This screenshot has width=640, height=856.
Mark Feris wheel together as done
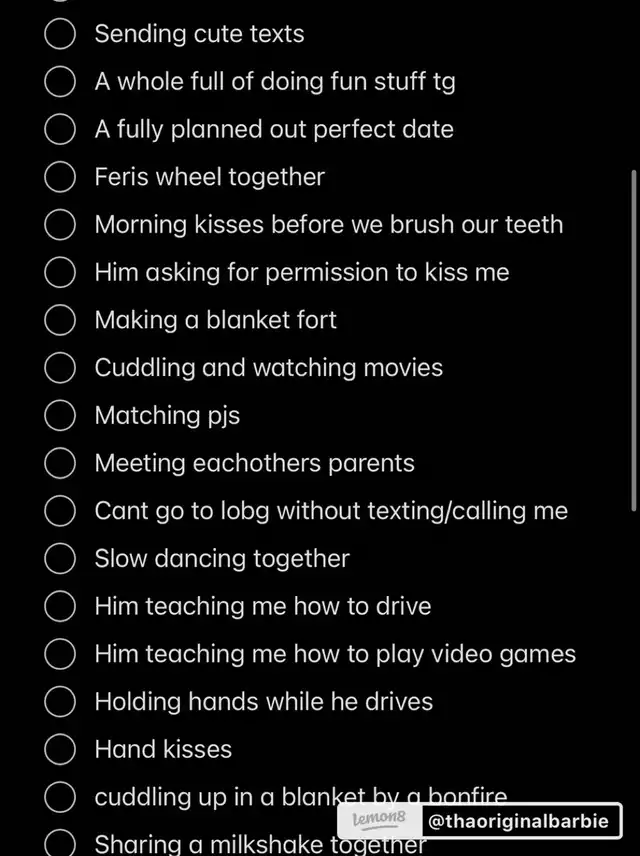click(60, 177)
